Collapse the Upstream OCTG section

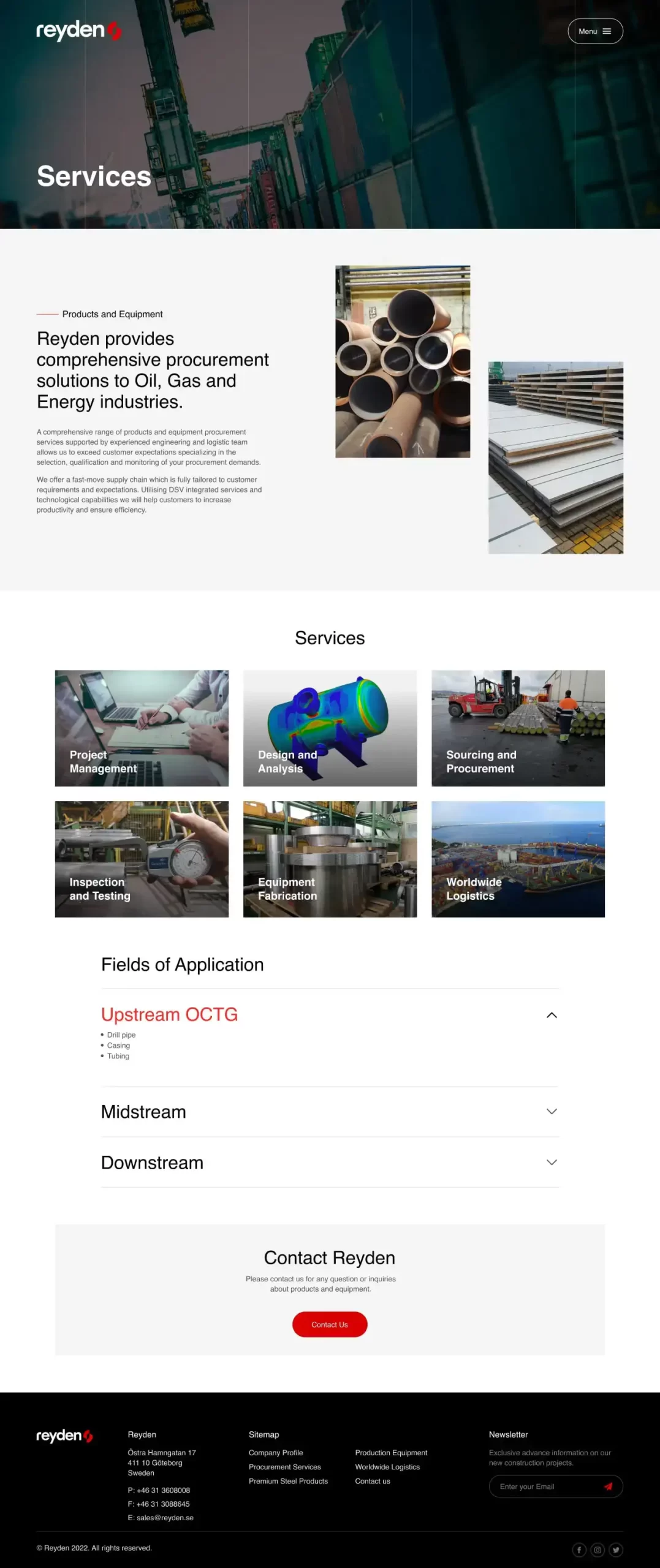pos(551,1015)
